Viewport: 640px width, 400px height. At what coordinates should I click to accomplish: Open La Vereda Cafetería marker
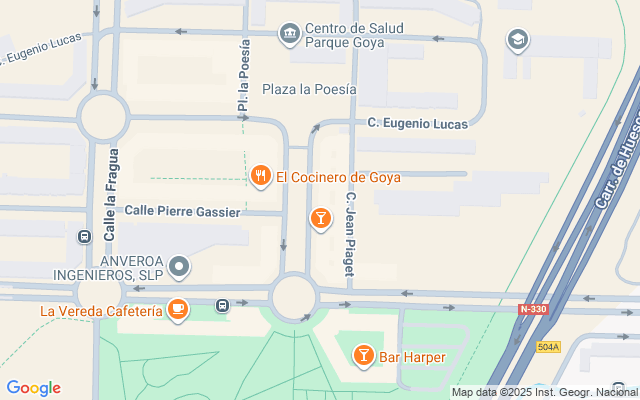pyautogui.click(x=178, y=310)
